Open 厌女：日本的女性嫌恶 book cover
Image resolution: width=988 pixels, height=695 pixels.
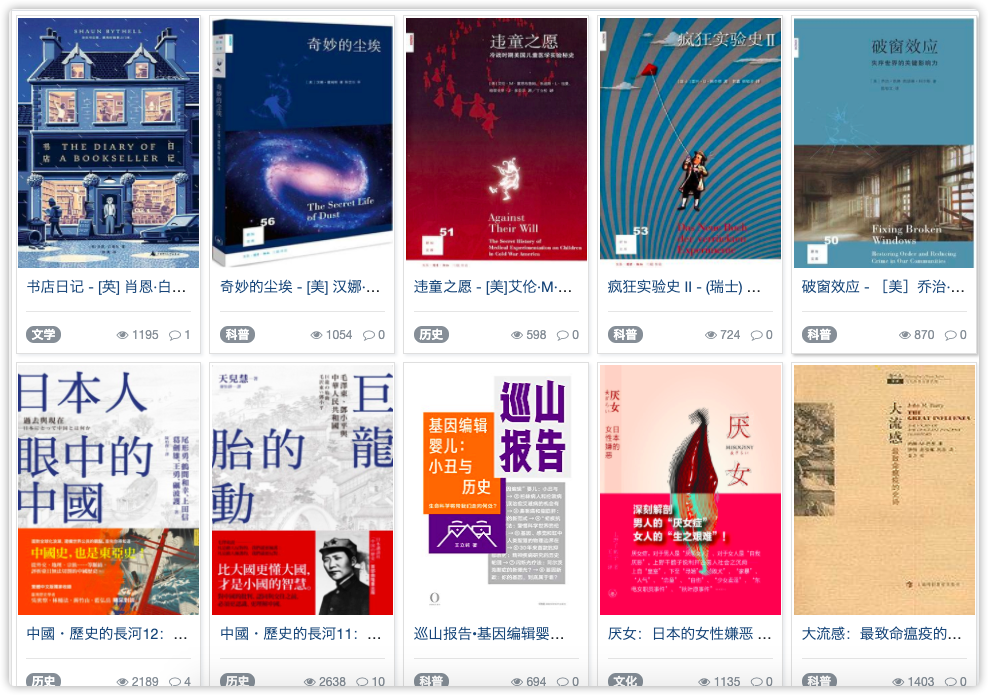click(690, 490)
